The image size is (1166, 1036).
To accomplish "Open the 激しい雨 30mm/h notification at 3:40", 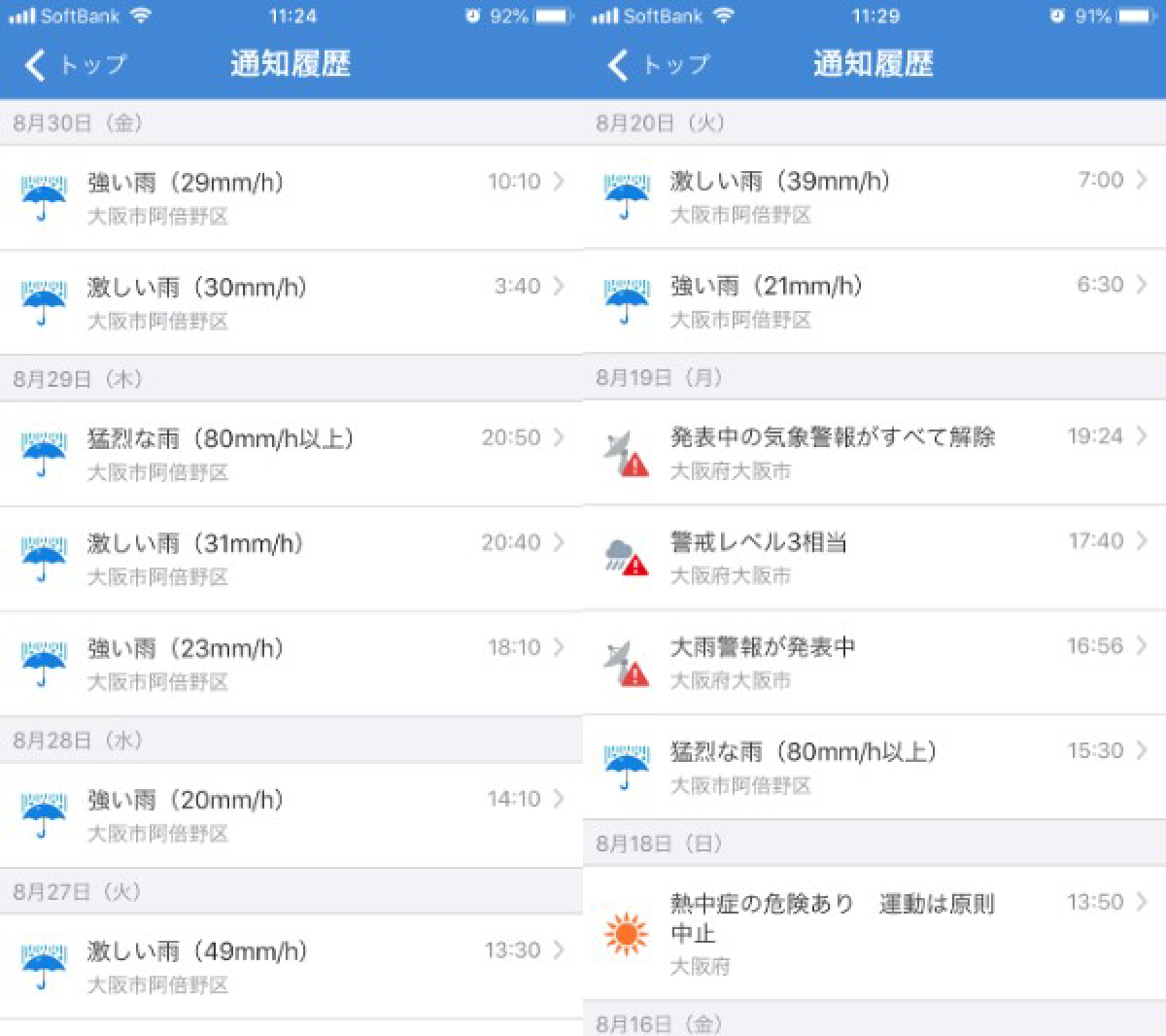I will (x=291, y=303).
